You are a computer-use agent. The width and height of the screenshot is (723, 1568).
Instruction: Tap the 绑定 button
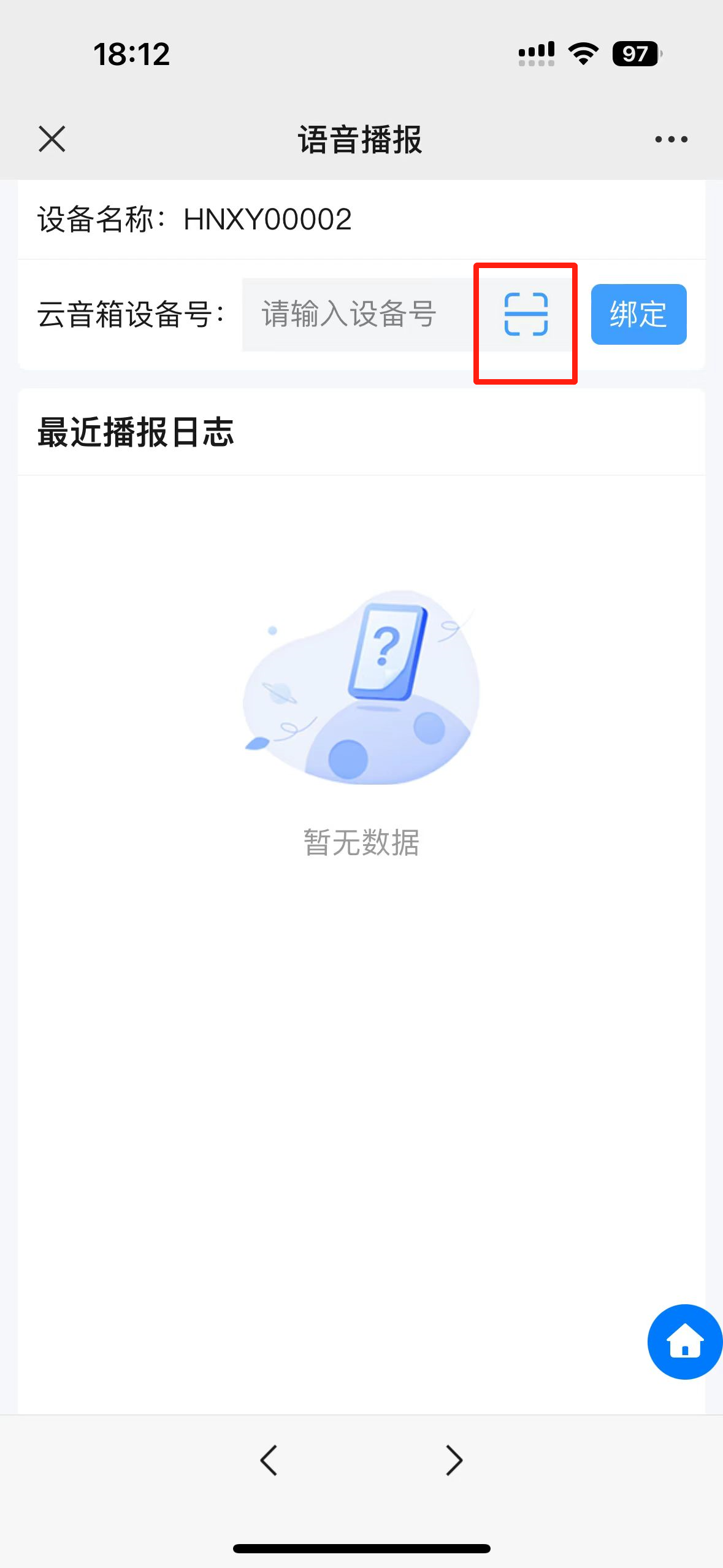pos(638,314)
